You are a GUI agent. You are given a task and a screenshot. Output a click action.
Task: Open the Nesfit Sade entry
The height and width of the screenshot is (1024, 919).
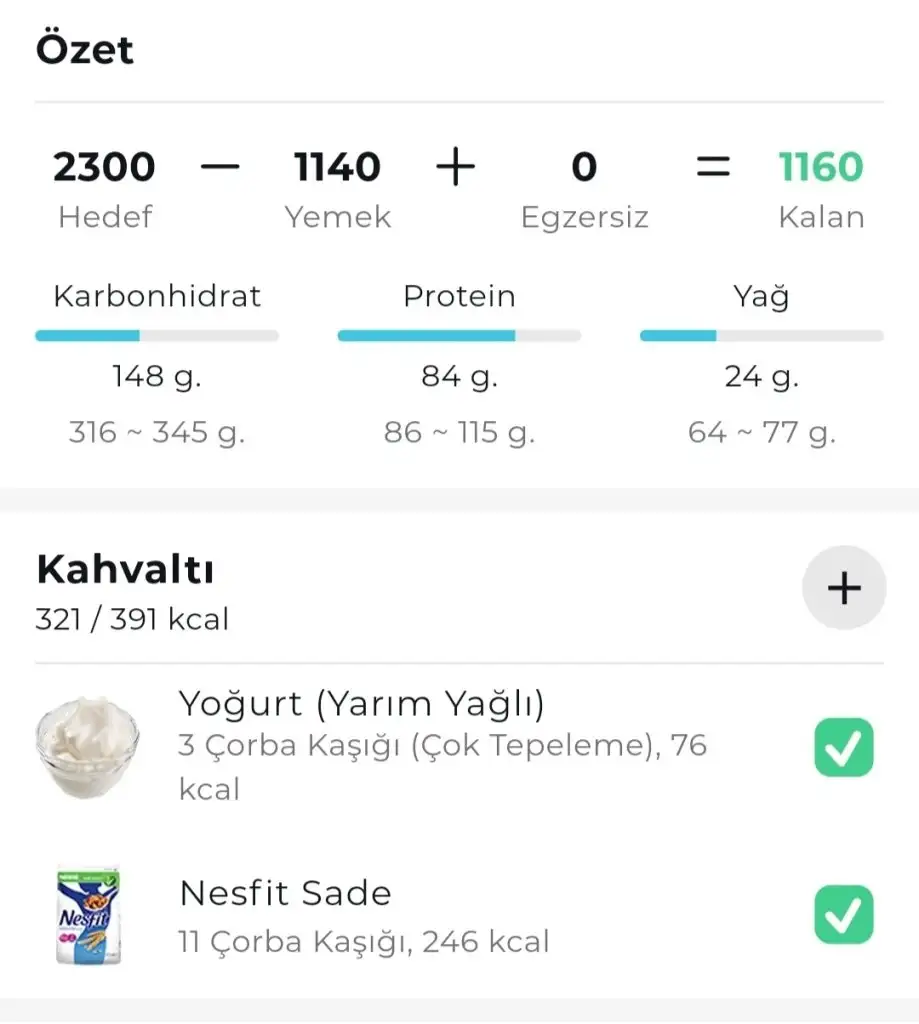365,915
